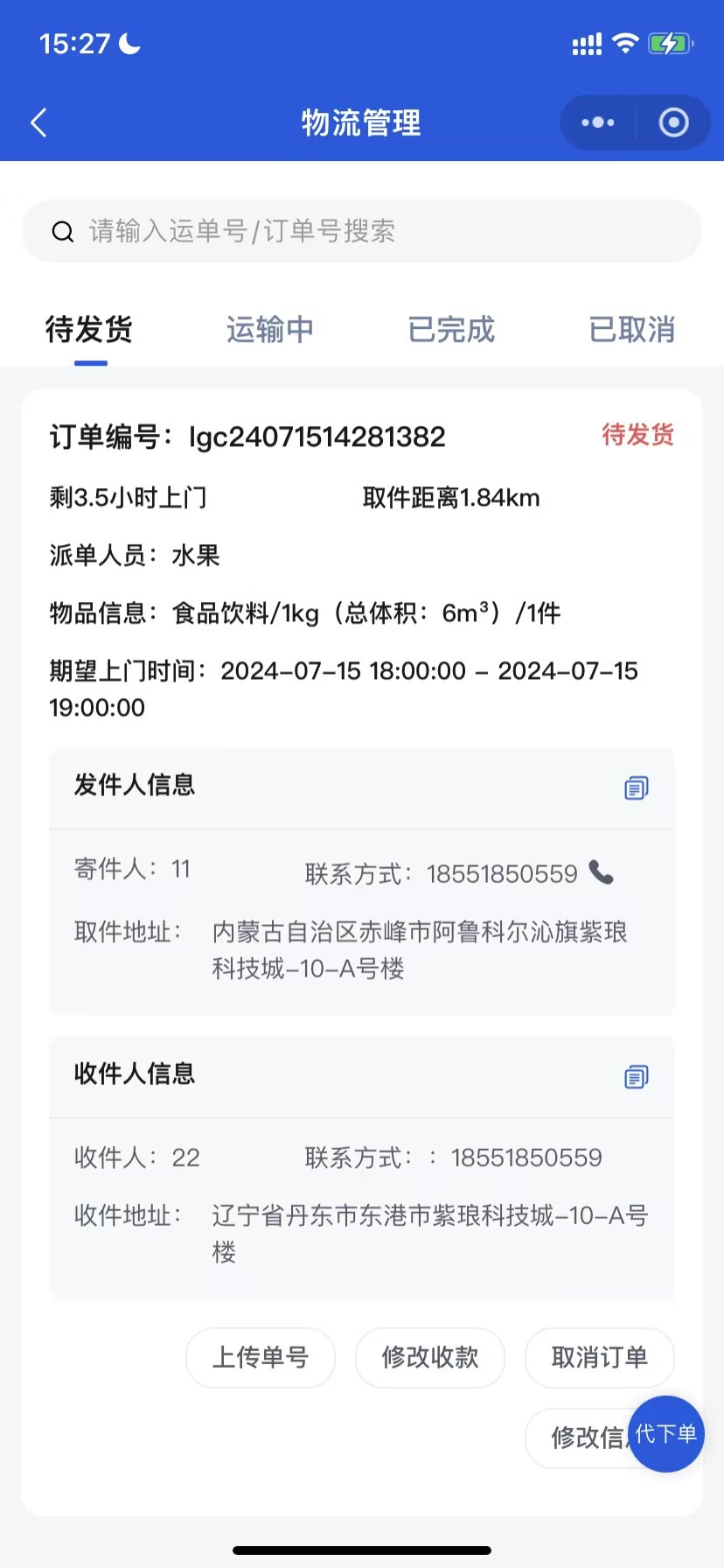Viewport: 724px width, 1568px height.
Task: Call the sender via the phone icon
Action: (x=602, y=872)
